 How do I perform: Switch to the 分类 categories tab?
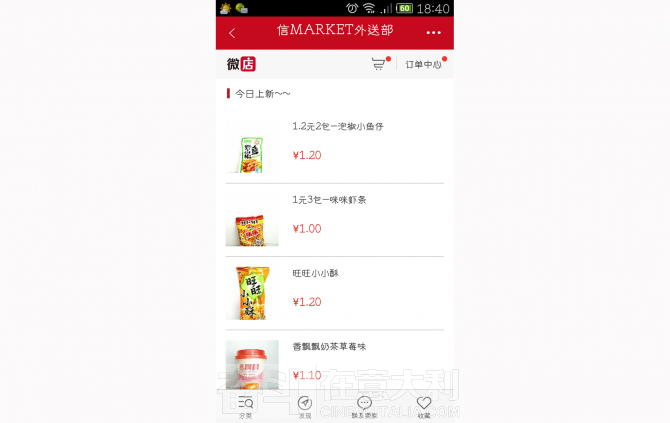pos(245,406)
